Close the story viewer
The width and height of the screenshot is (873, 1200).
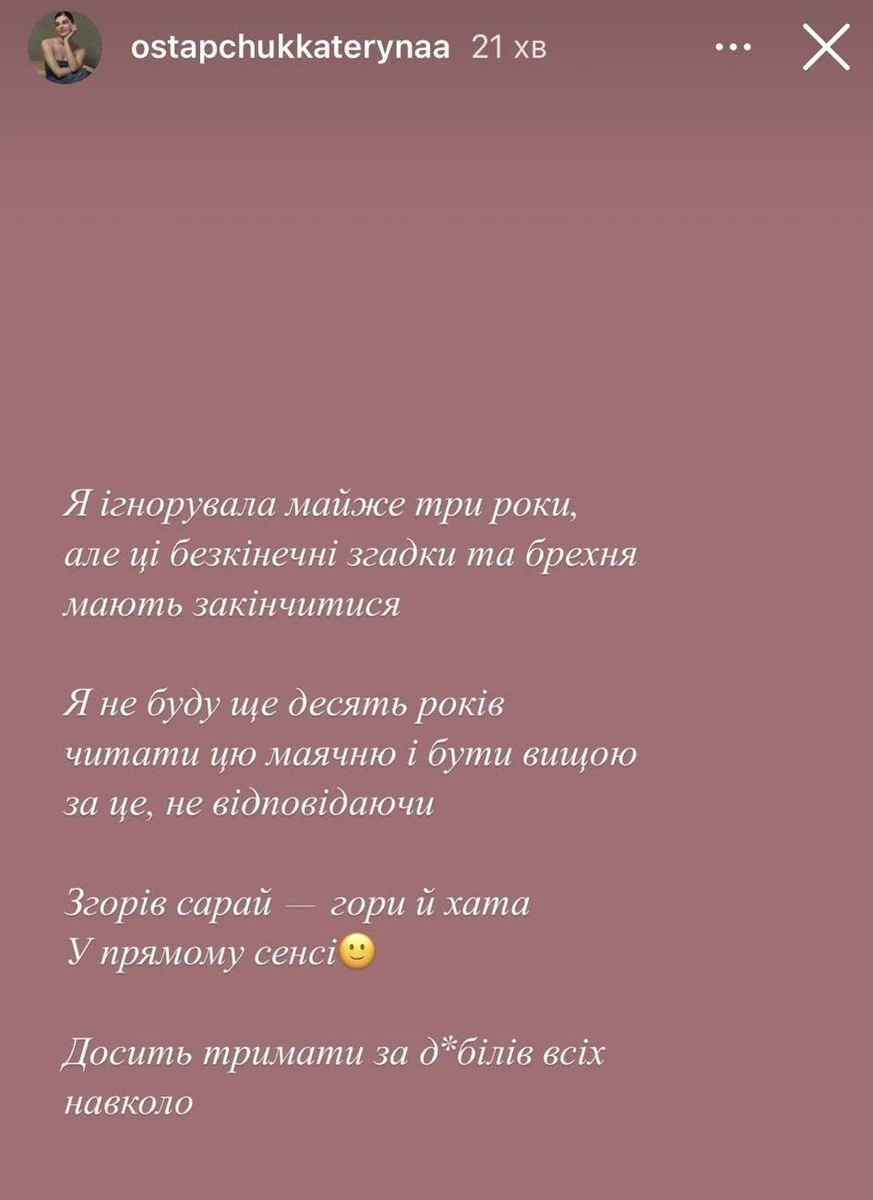point(826,47)
